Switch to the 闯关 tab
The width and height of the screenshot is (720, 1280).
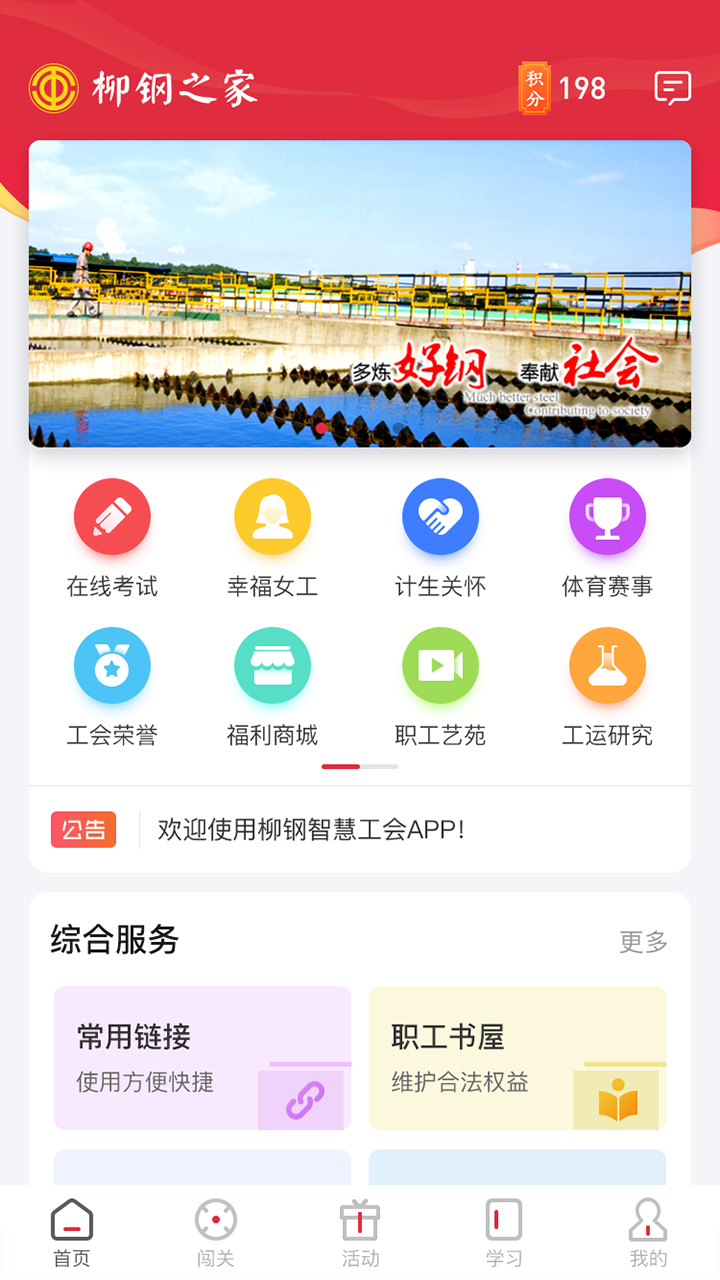coord(215,1230)
